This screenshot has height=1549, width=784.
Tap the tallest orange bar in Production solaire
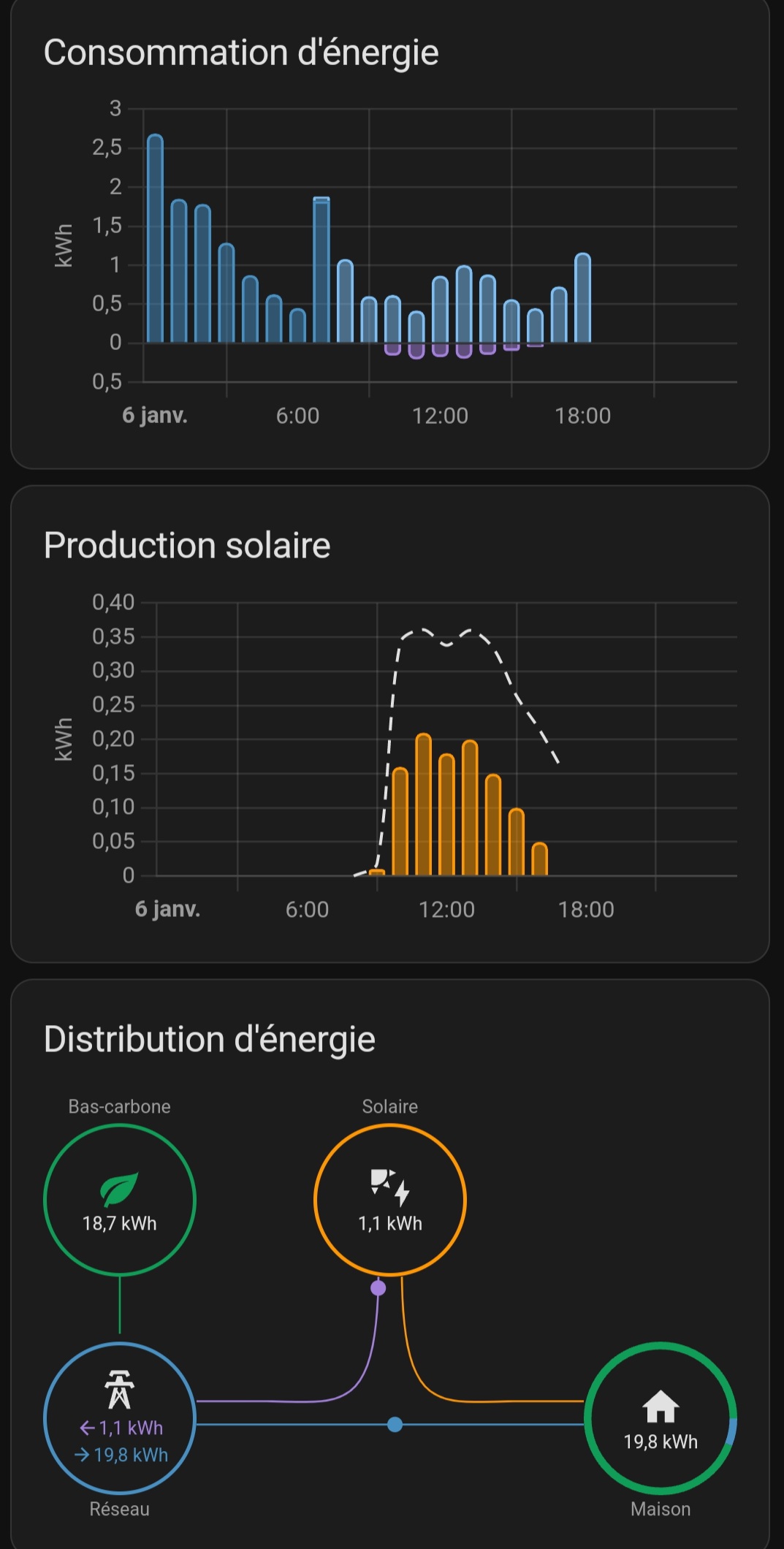[x=423, y=804]
